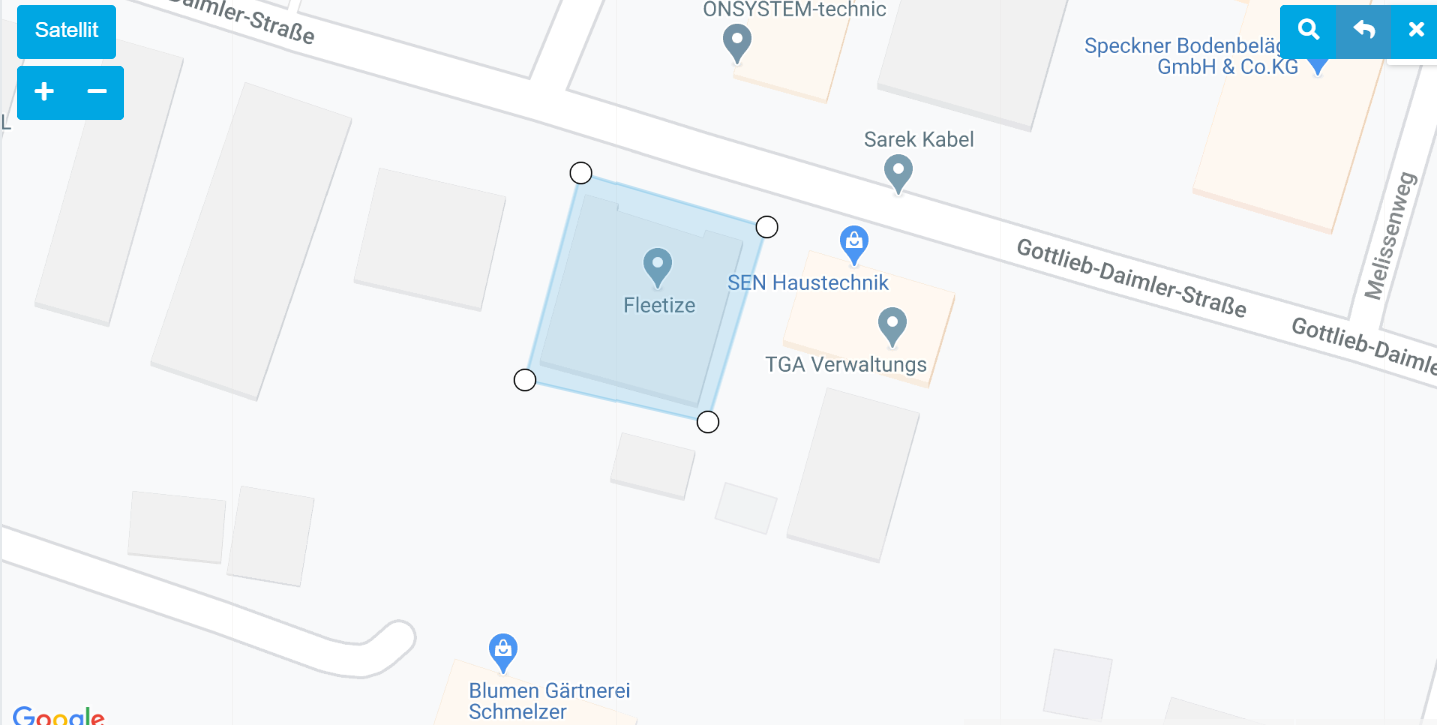This screenshot has height=725, width=1437.
Task: Open the SEN Haustechnik marker
Action: (x=853, y=241)
